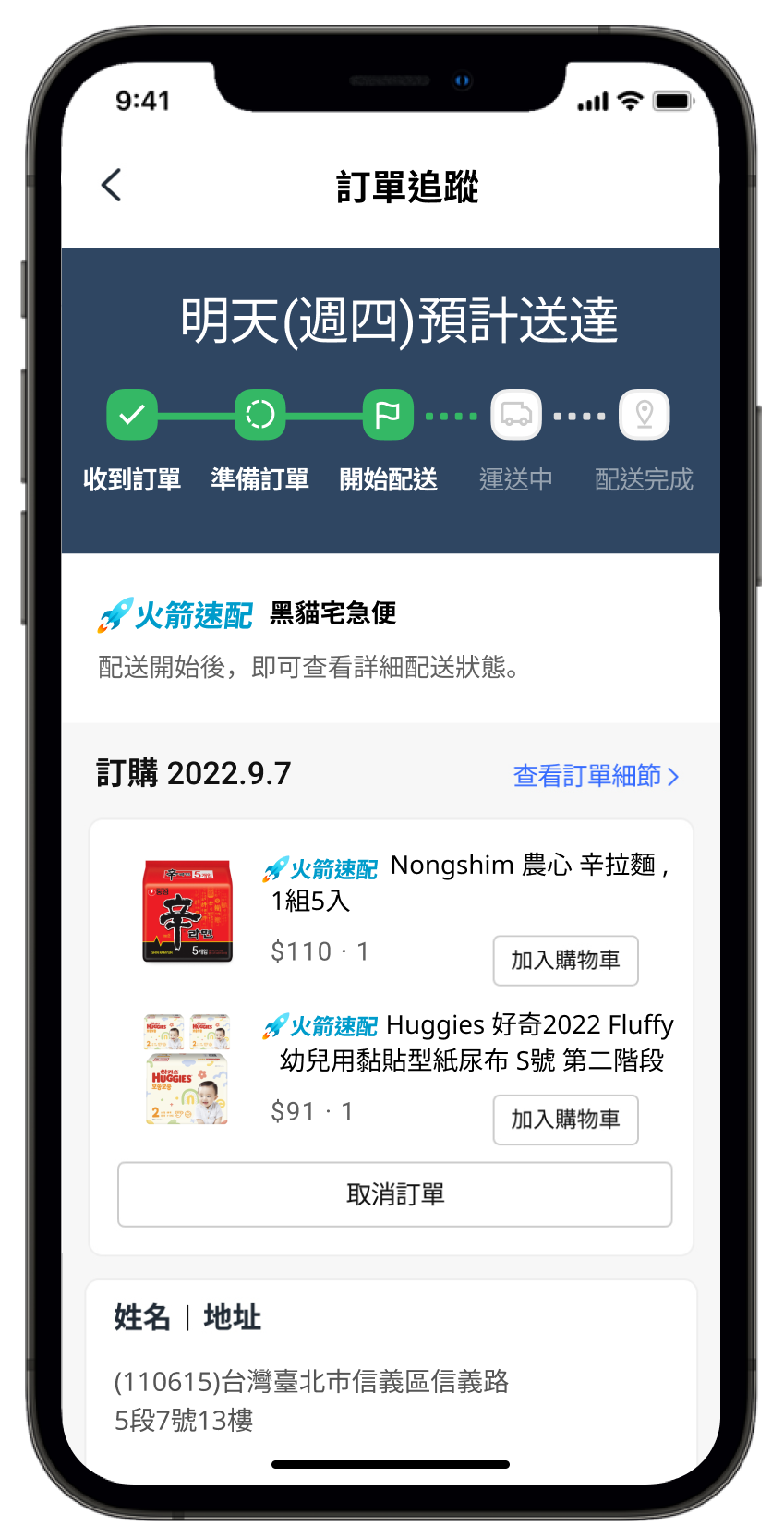Viewport: 784px width, 1538px height.
Task: Go back from the order tracking page
Action: click(x=111, y=185)
